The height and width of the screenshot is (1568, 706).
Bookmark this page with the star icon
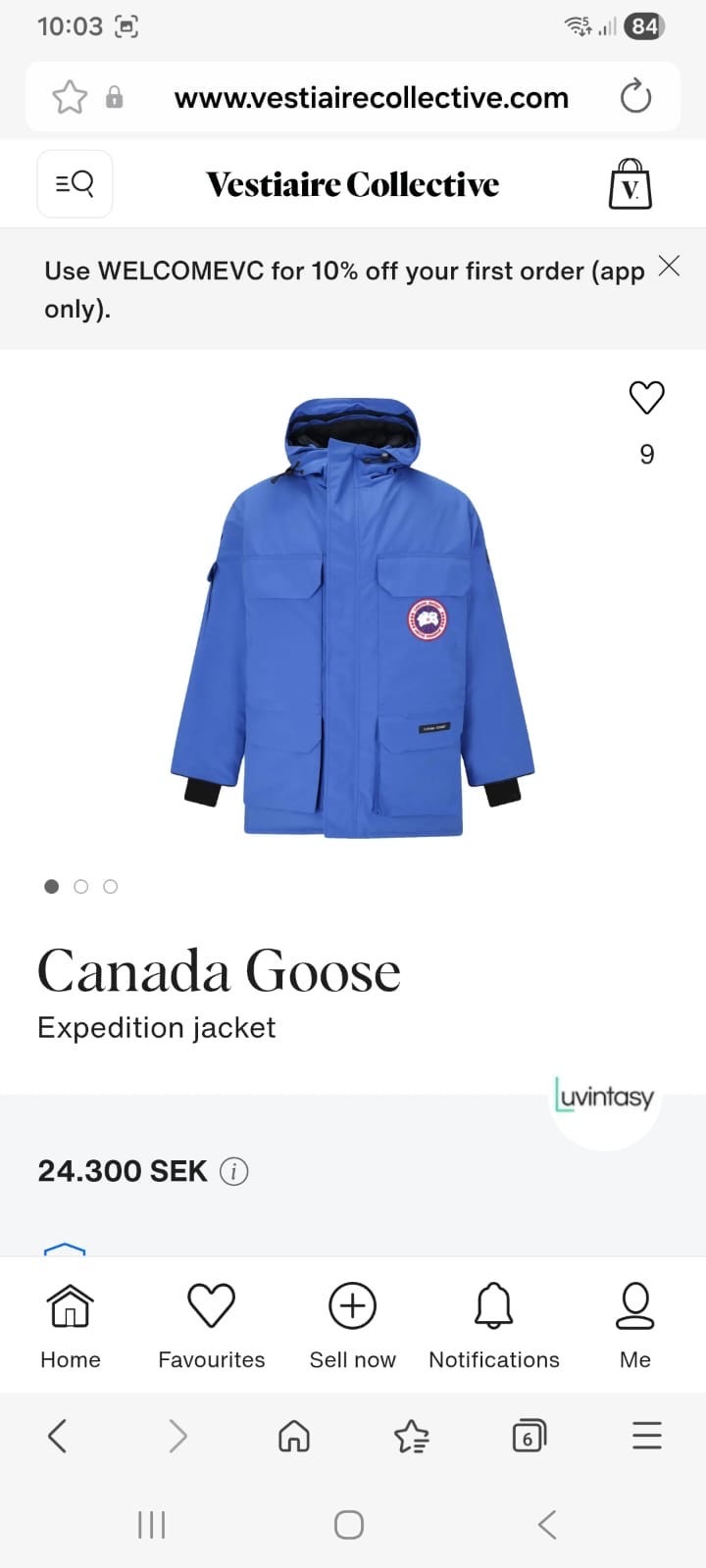click(x=70, y=97)
